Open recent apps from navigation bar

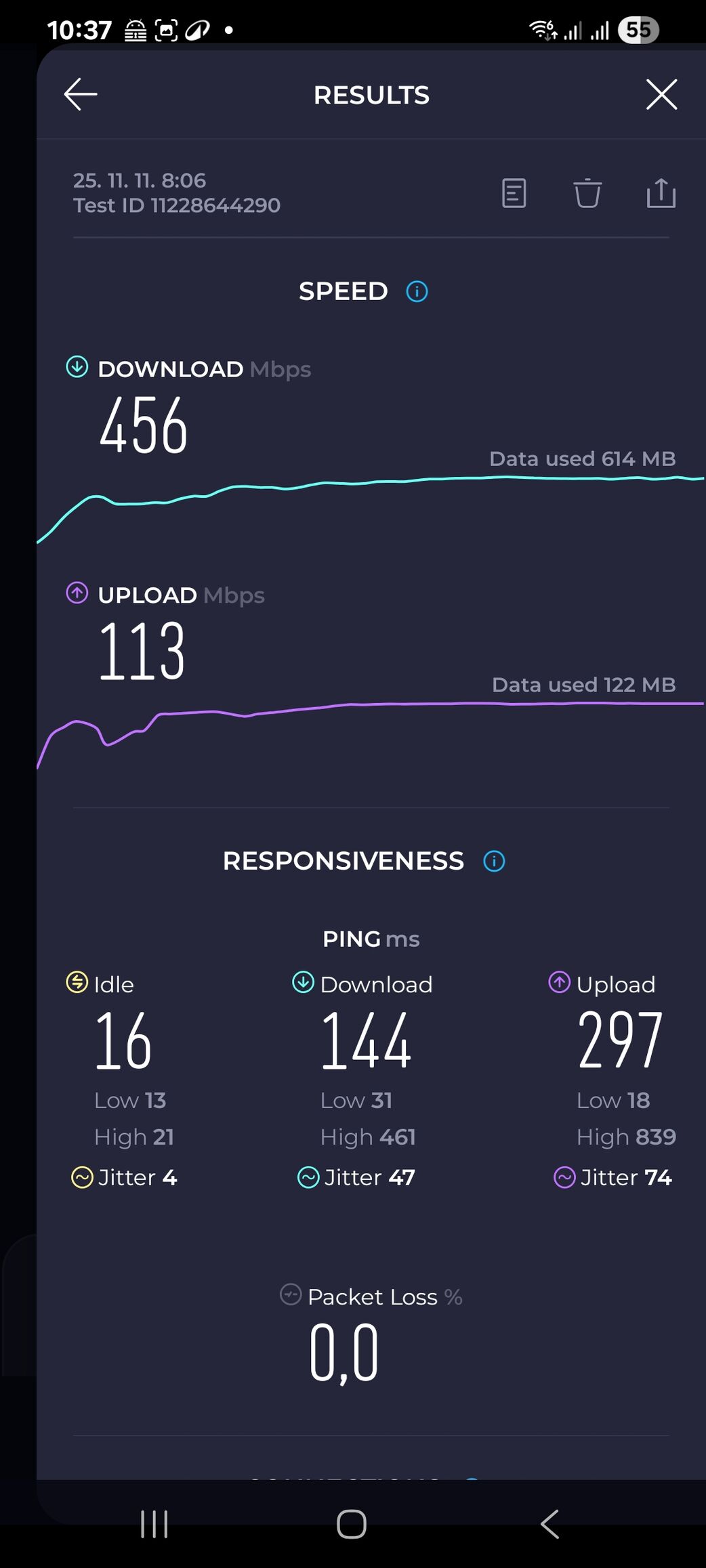click(x=154, y=1525)
